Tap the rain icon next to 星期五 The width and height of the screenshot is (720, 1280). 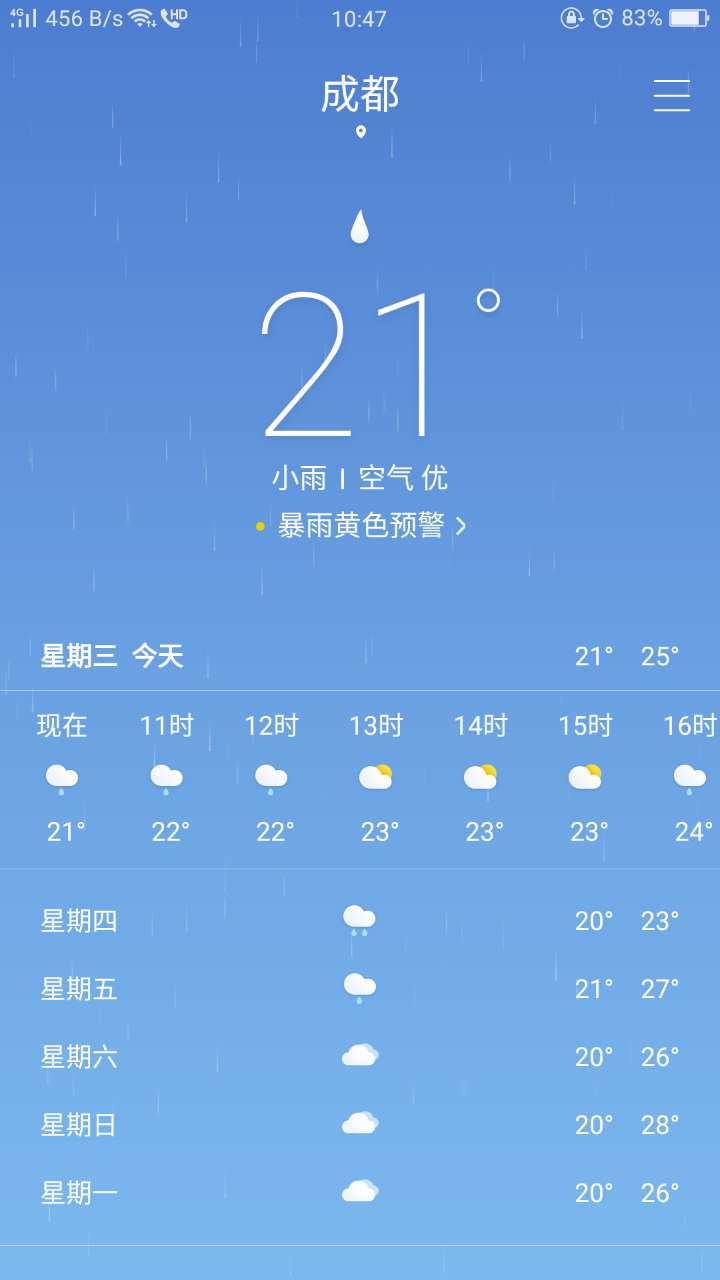pyautogui.click(x=358, y=986)
